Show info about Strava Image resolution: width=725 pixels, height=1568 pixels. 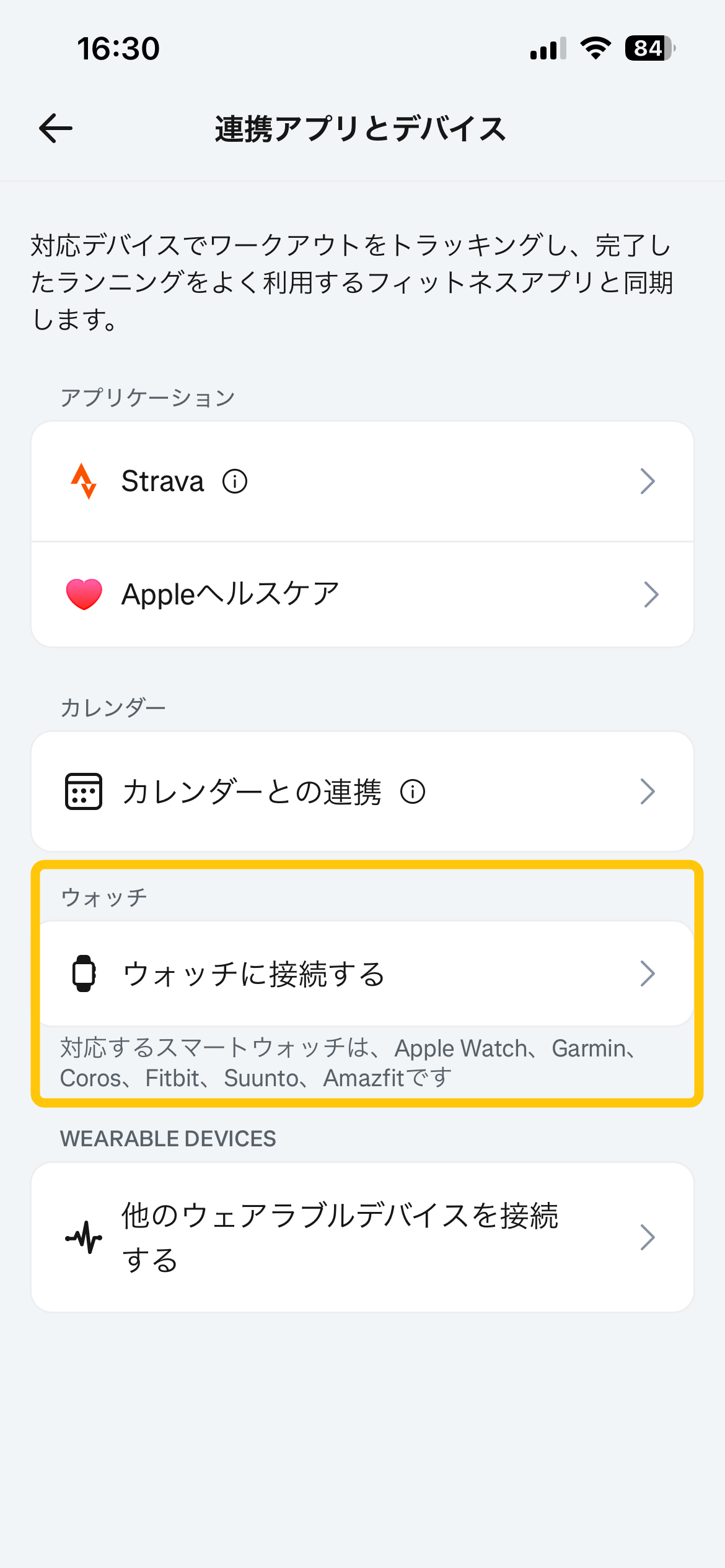click(235, 481)
